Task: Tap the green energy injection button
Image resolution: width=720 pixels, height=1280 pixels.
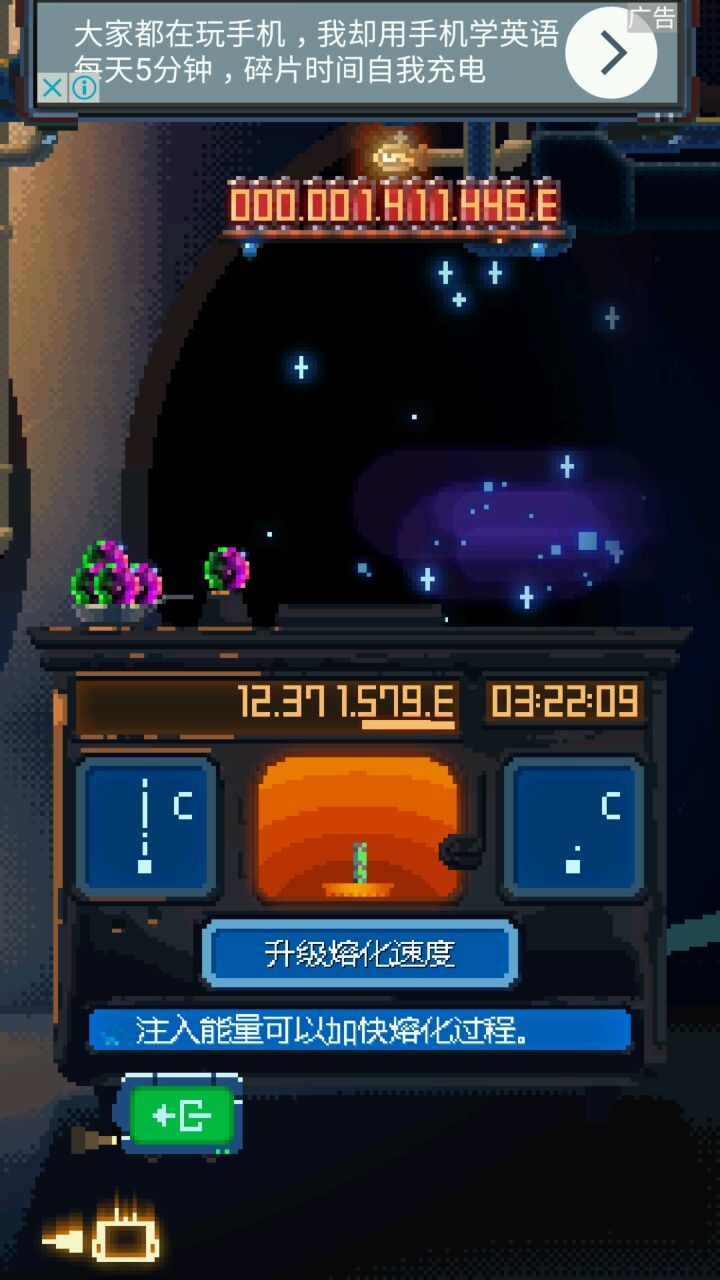Action: 182,1116
